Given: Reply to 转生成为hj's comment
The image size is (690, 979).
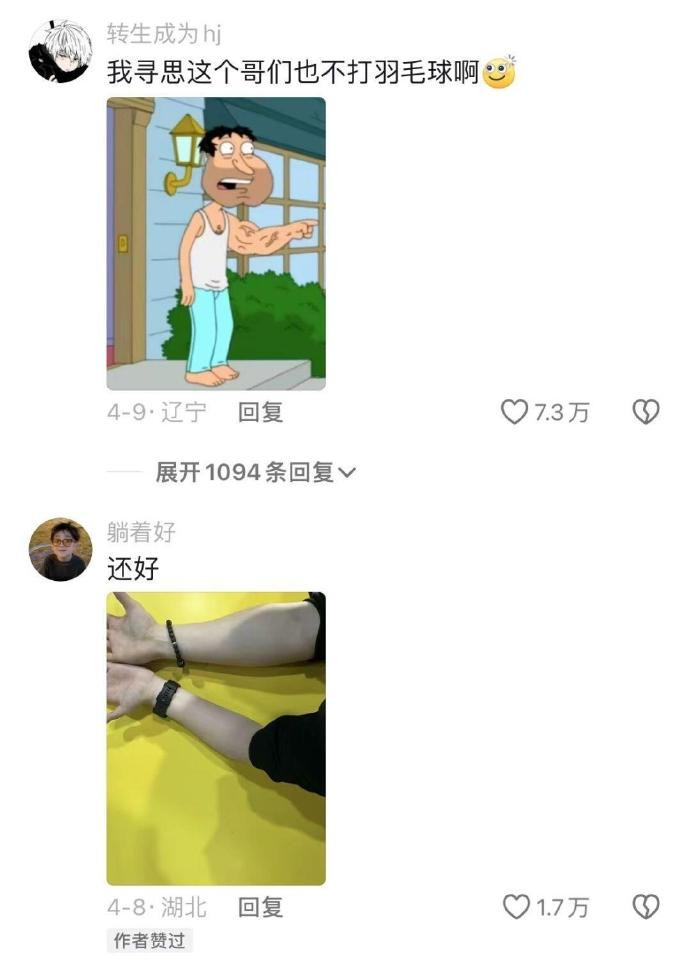Looking at the screenshot, I should [260, 412].
